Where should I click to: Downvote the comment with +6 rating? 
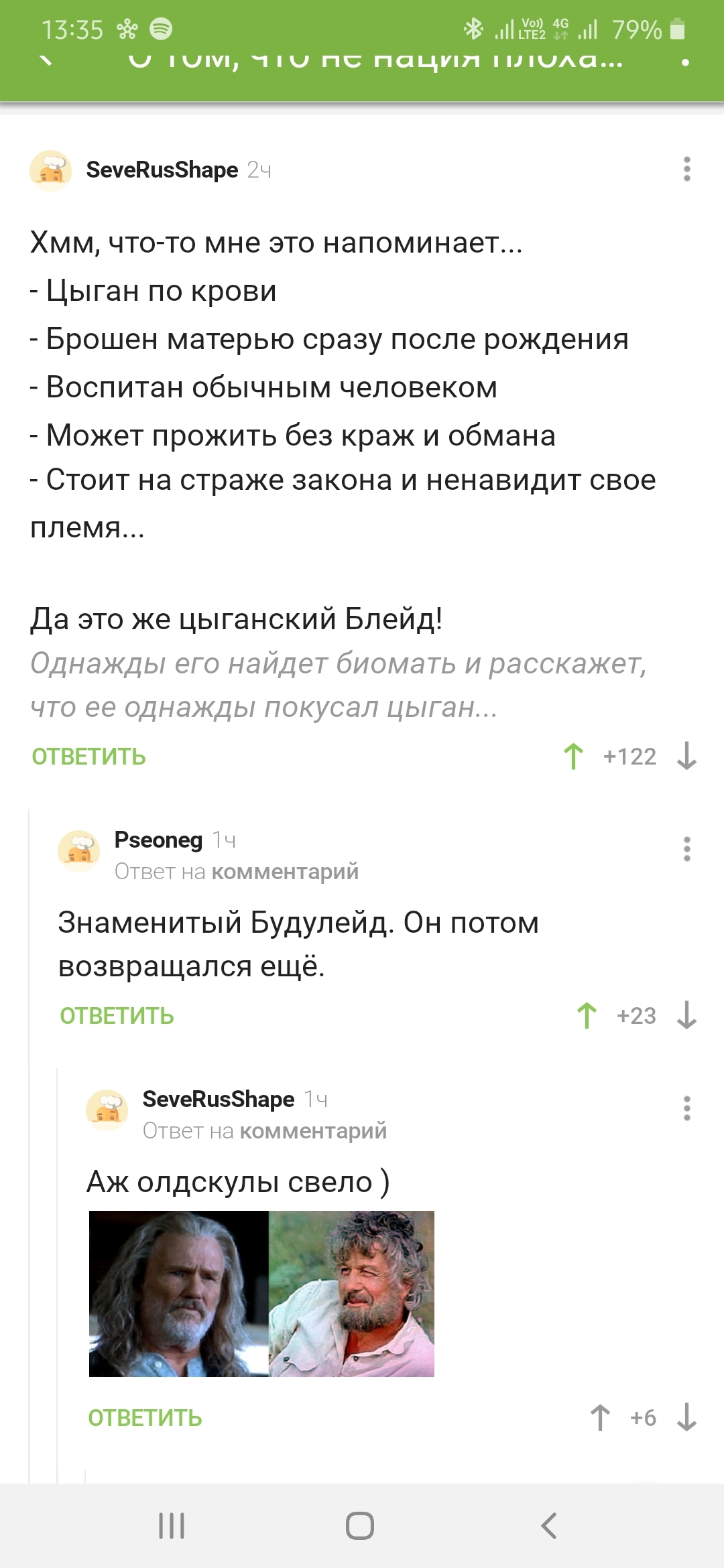[687, 1418]
